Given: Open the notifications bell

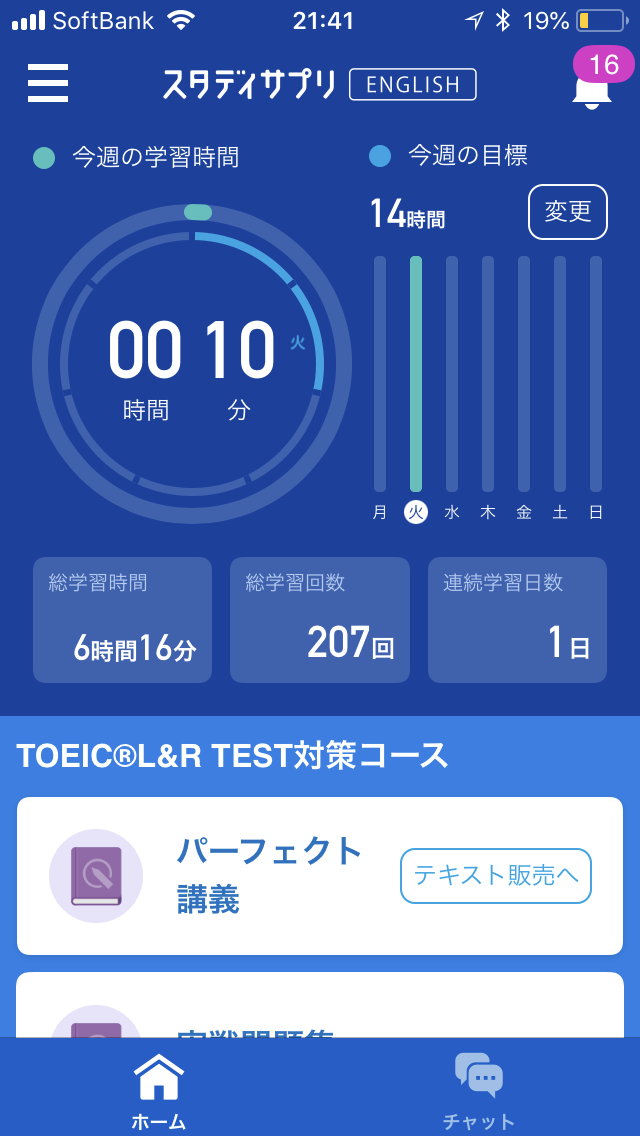Looking at the screenshot, I should coord(591,86).
